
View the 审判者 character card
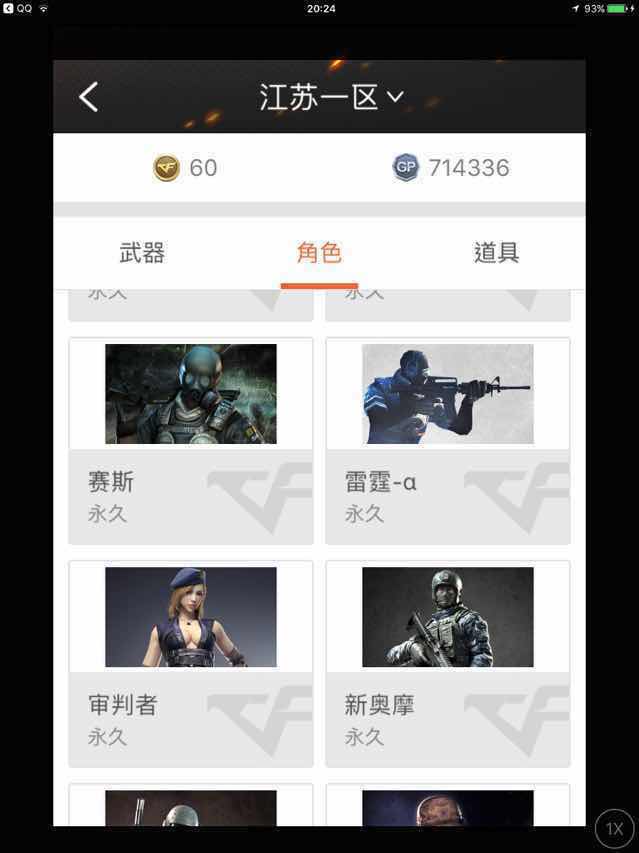tap(191, 663)
